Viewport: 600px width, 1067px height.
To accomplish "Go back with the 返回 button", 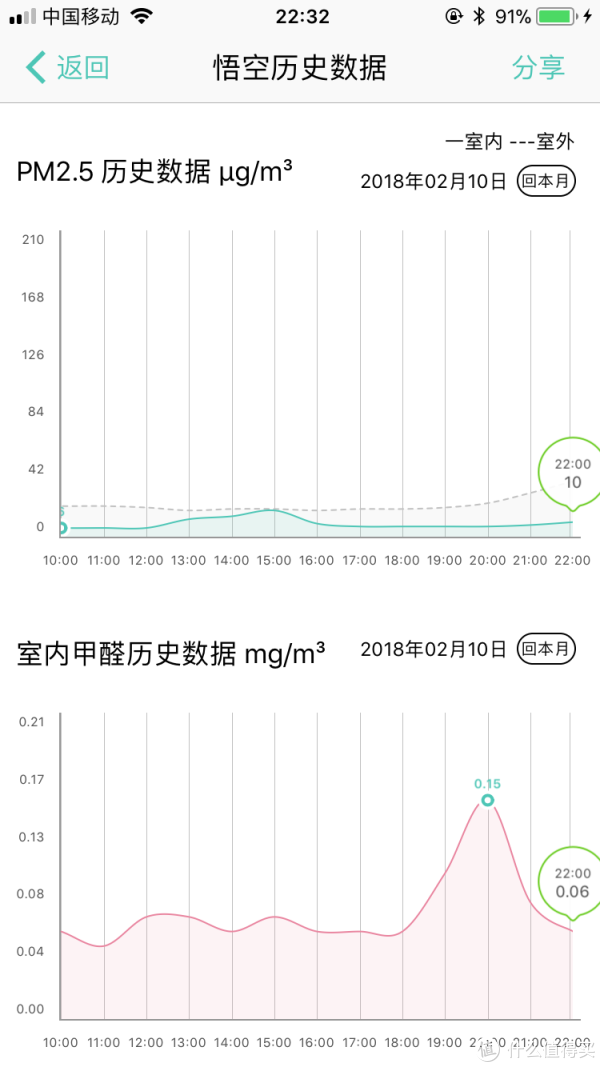I will (68, 68).
